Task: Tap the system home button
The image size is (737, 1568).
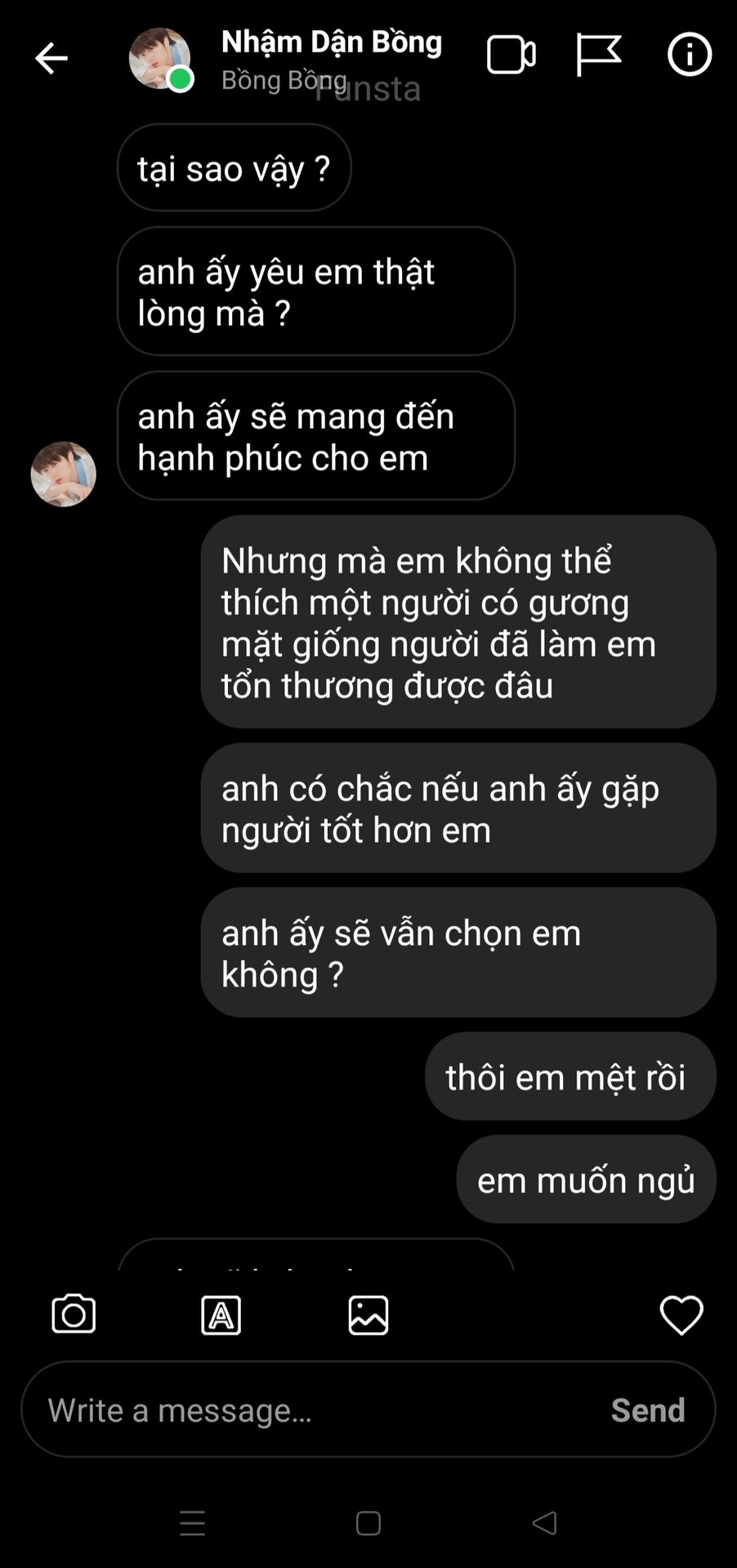Action: point(368,1523)
